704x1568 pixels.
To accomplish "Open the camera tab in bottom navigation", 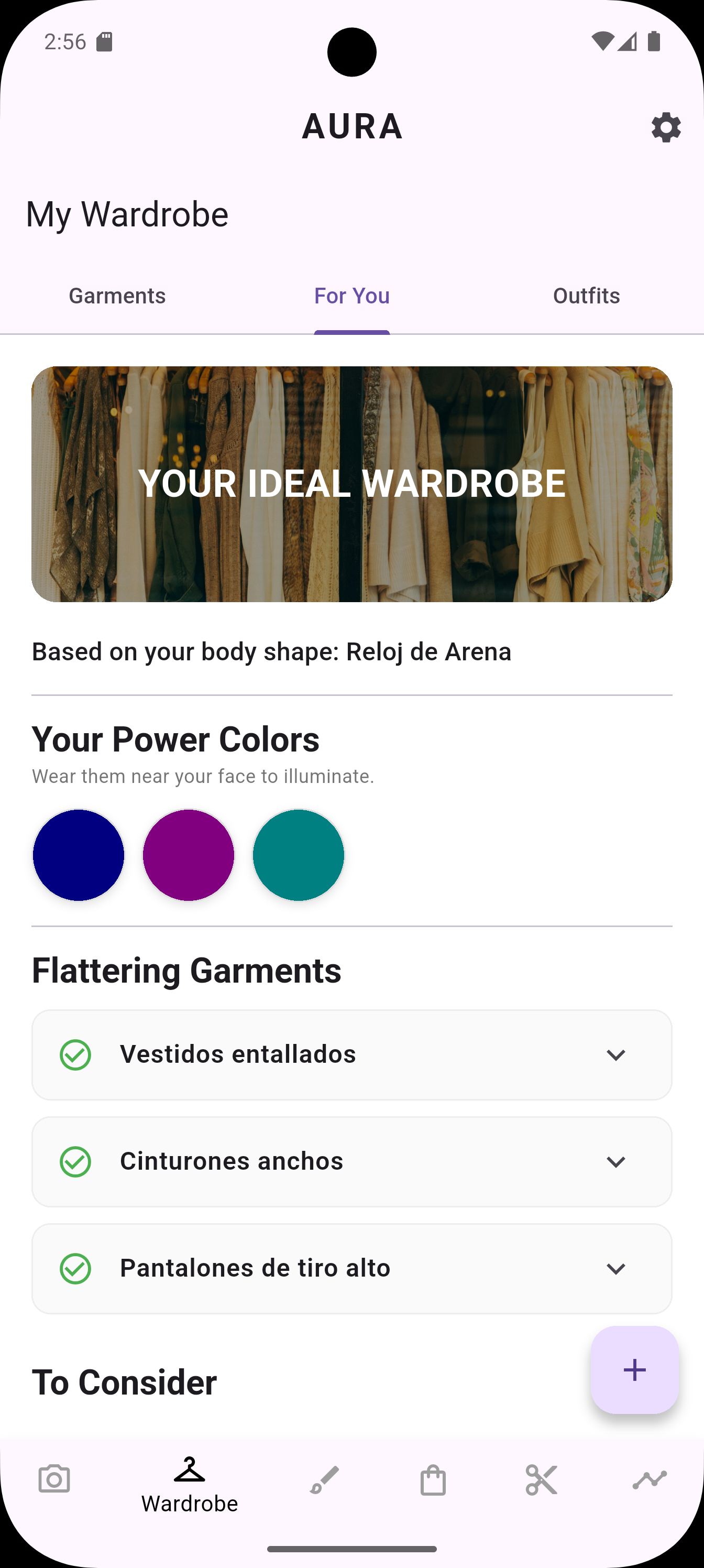I will click(54, 1479).
